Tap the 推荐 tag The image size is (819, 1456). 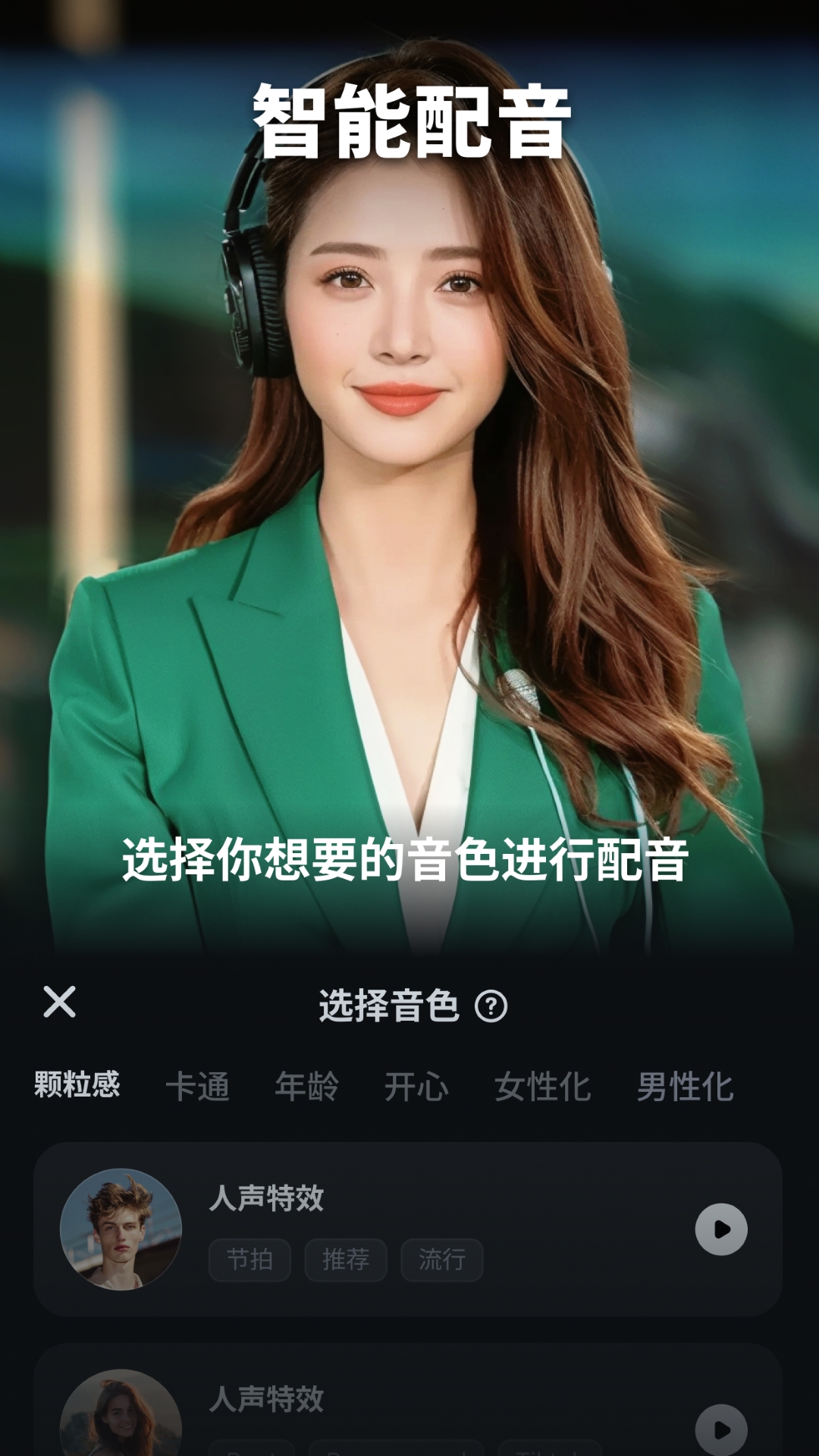(x=346, y=1260)
